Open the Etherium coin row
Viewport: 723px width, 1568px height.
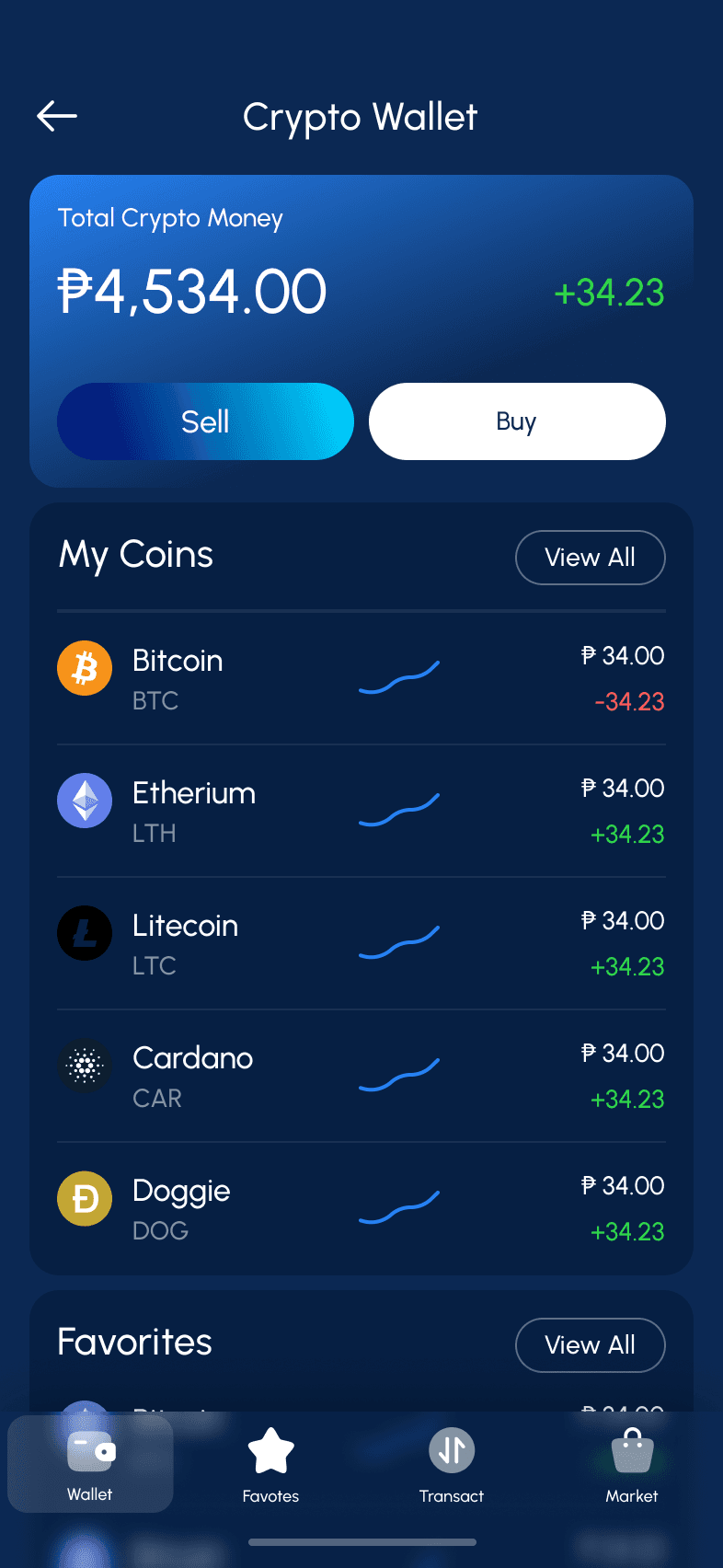361,812
